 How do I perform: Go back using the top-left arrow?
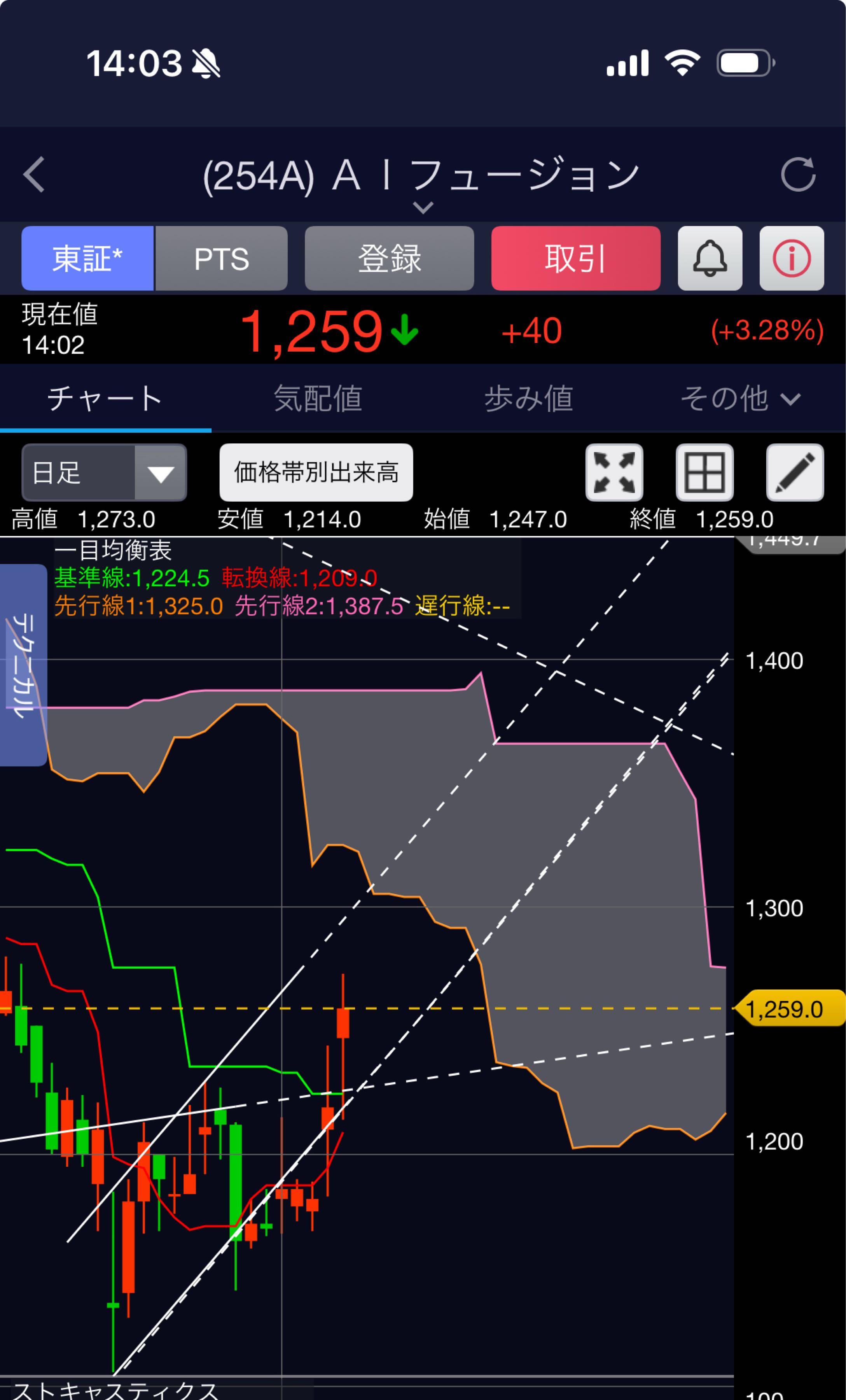click(x=34, y=175)
